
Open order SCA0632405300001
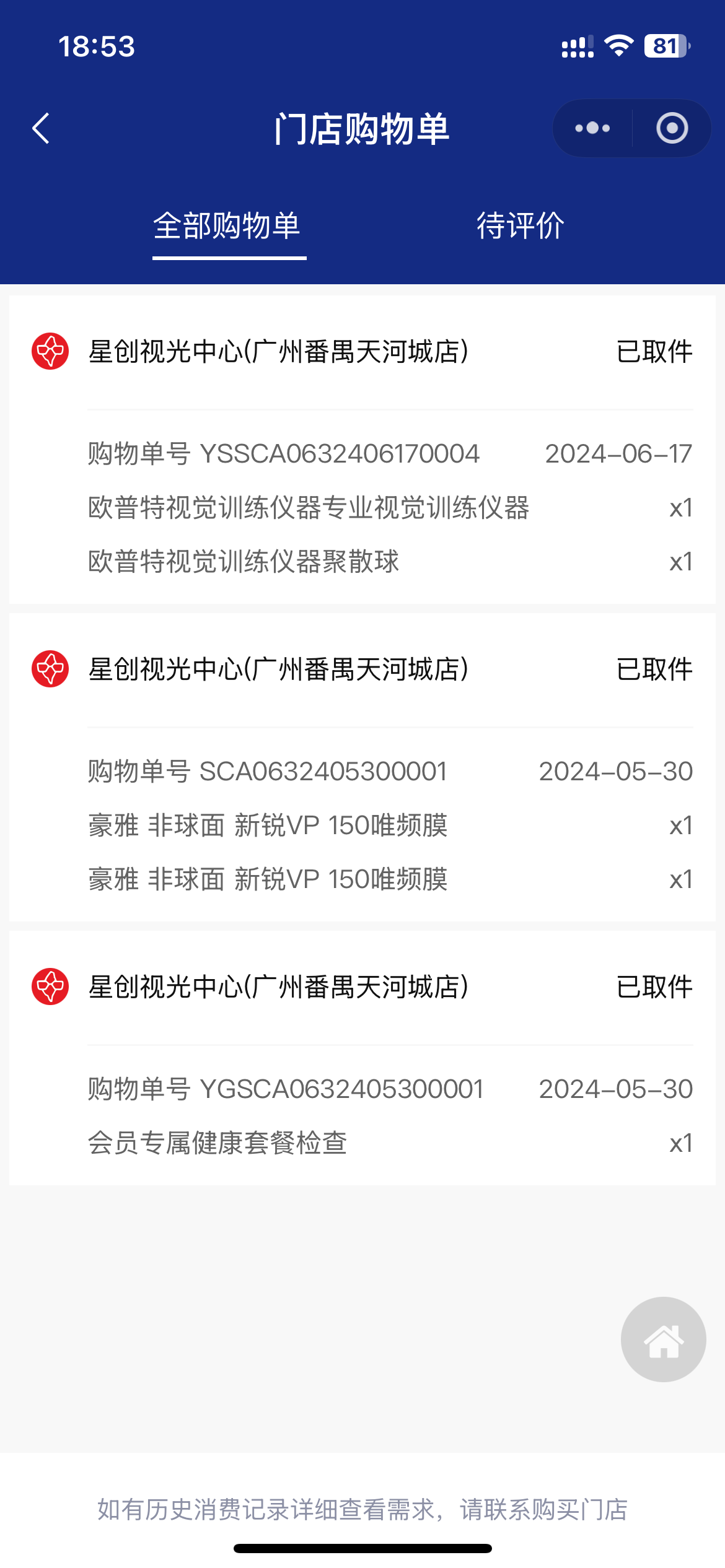(x=362, y=767)
